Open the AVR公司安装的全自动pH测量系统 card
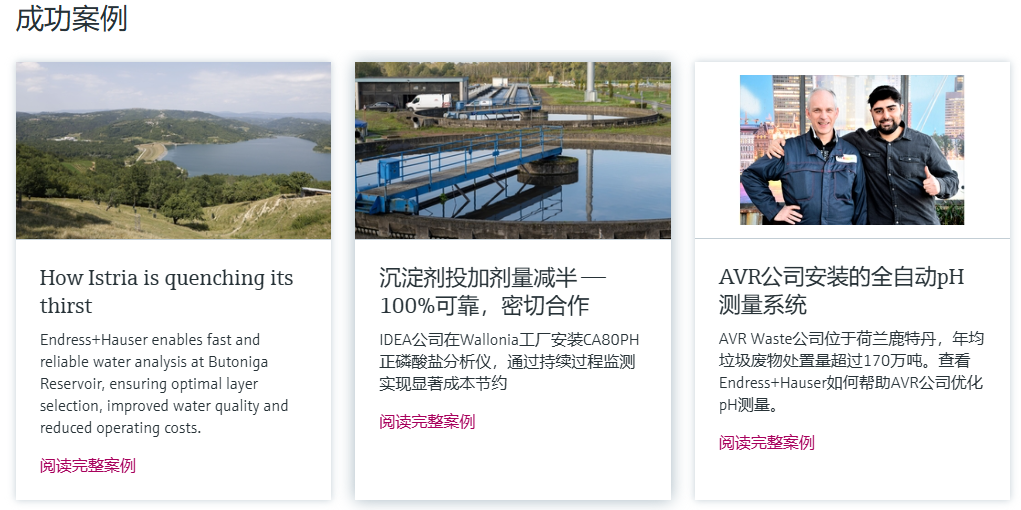This screenshot has width=1021, height=510. [x=840, y=290]
